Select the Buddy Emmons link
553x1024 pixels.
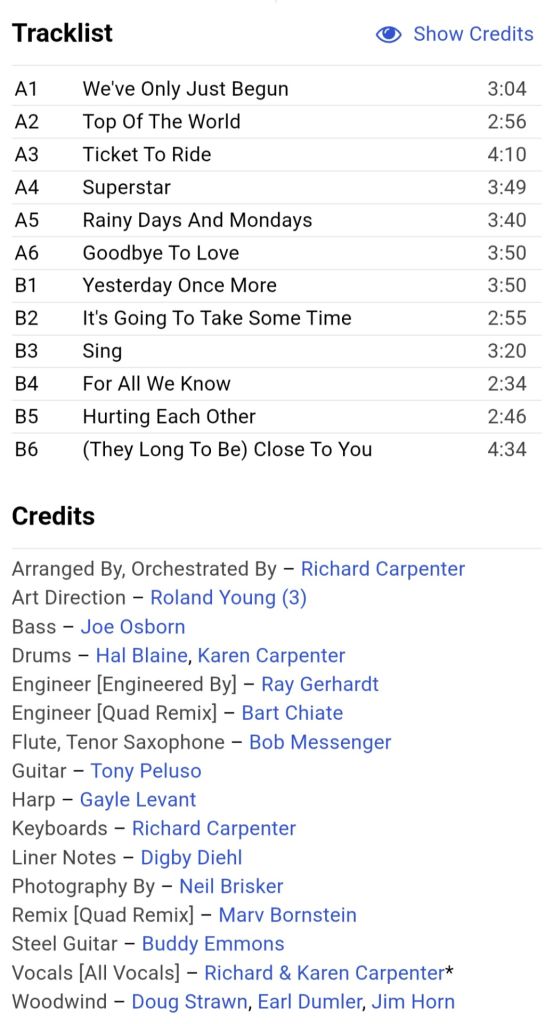coord(213,943)
